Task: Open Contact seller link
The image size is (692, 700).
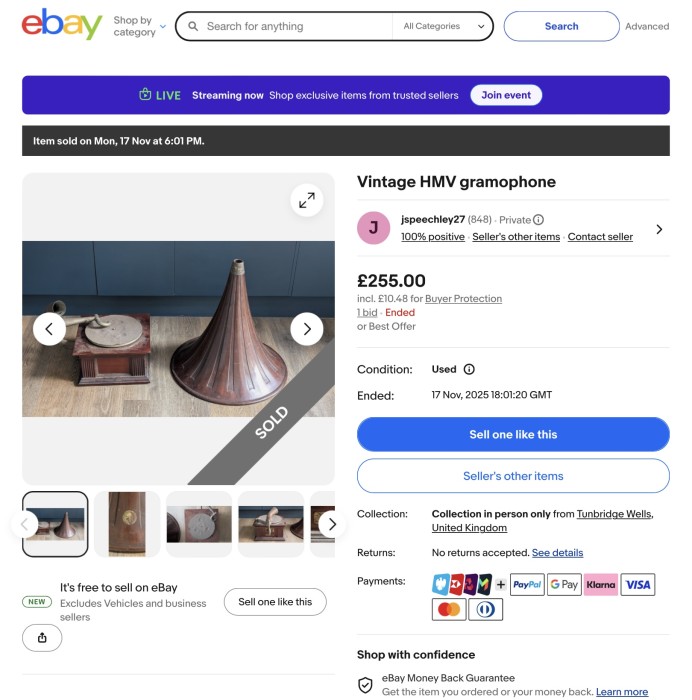Action: (600, 237)
